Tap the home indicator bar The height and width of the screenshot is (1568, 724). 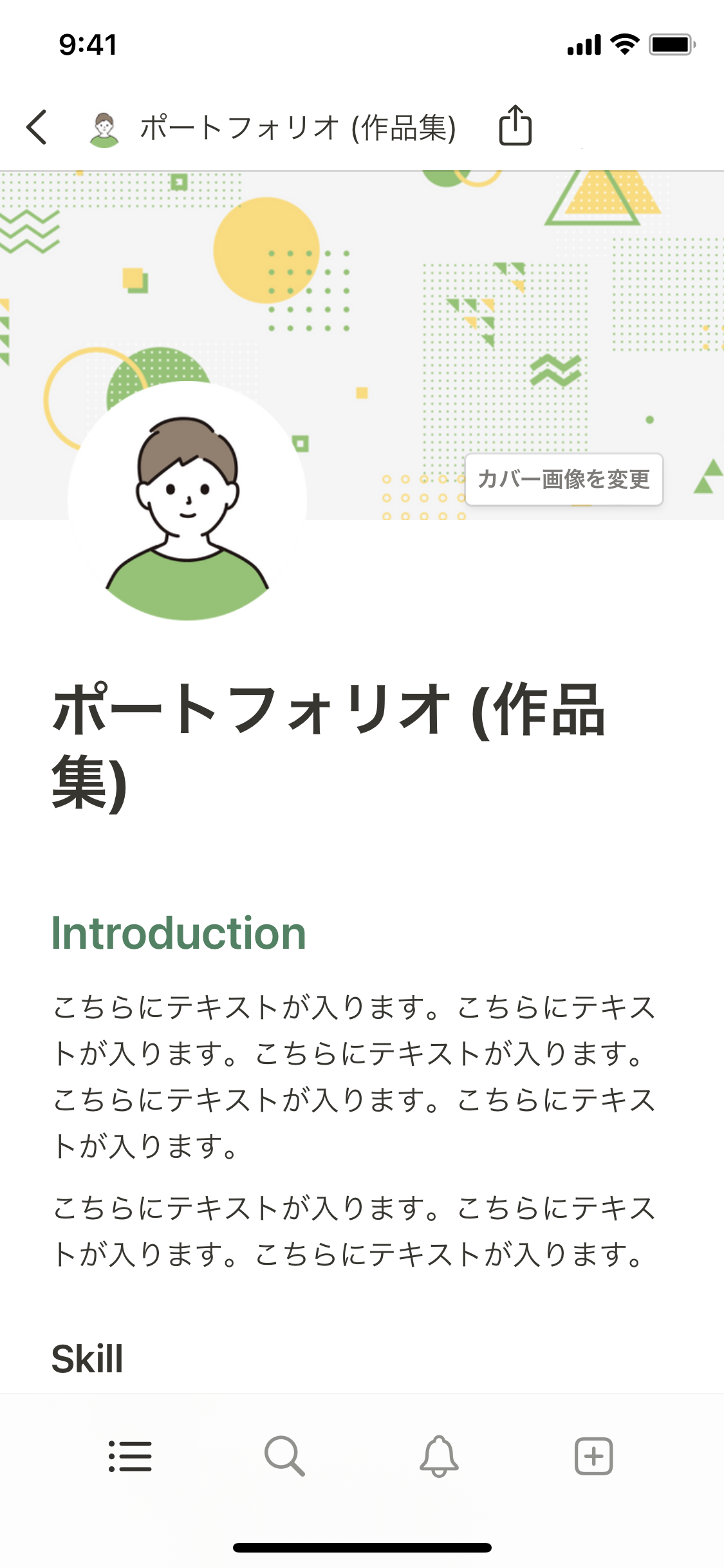click(362, 1547)
